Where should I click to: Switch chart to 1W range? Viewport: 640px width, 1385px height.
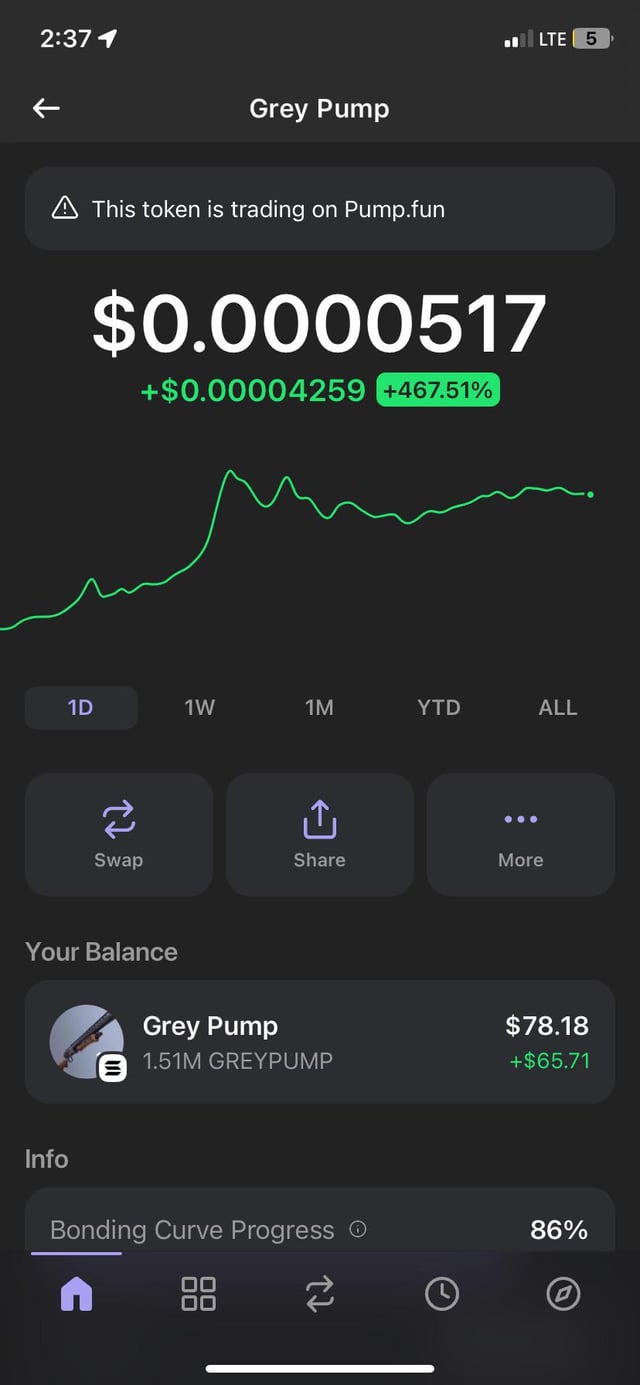(x=200, y=707)
